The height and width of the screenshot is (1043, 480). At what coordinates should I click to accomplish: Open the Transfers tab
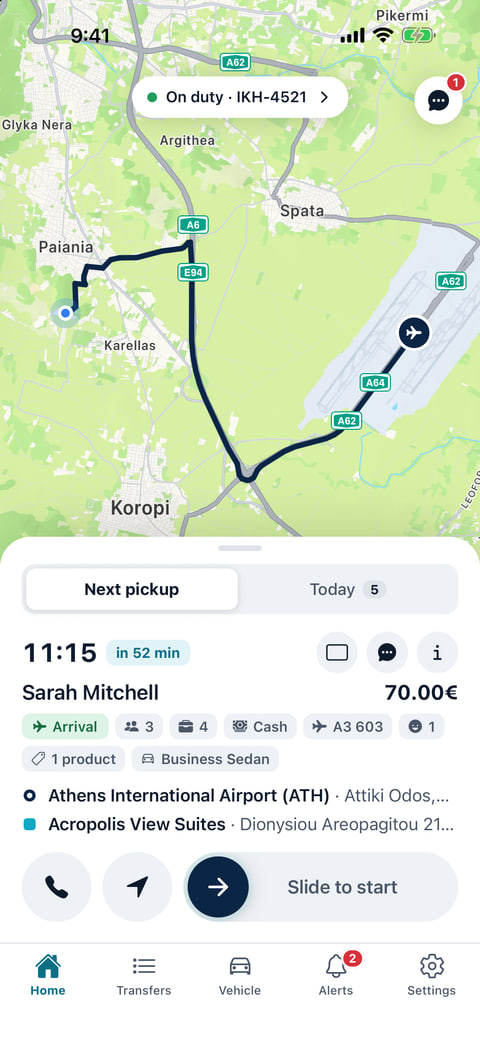[144, 974]
